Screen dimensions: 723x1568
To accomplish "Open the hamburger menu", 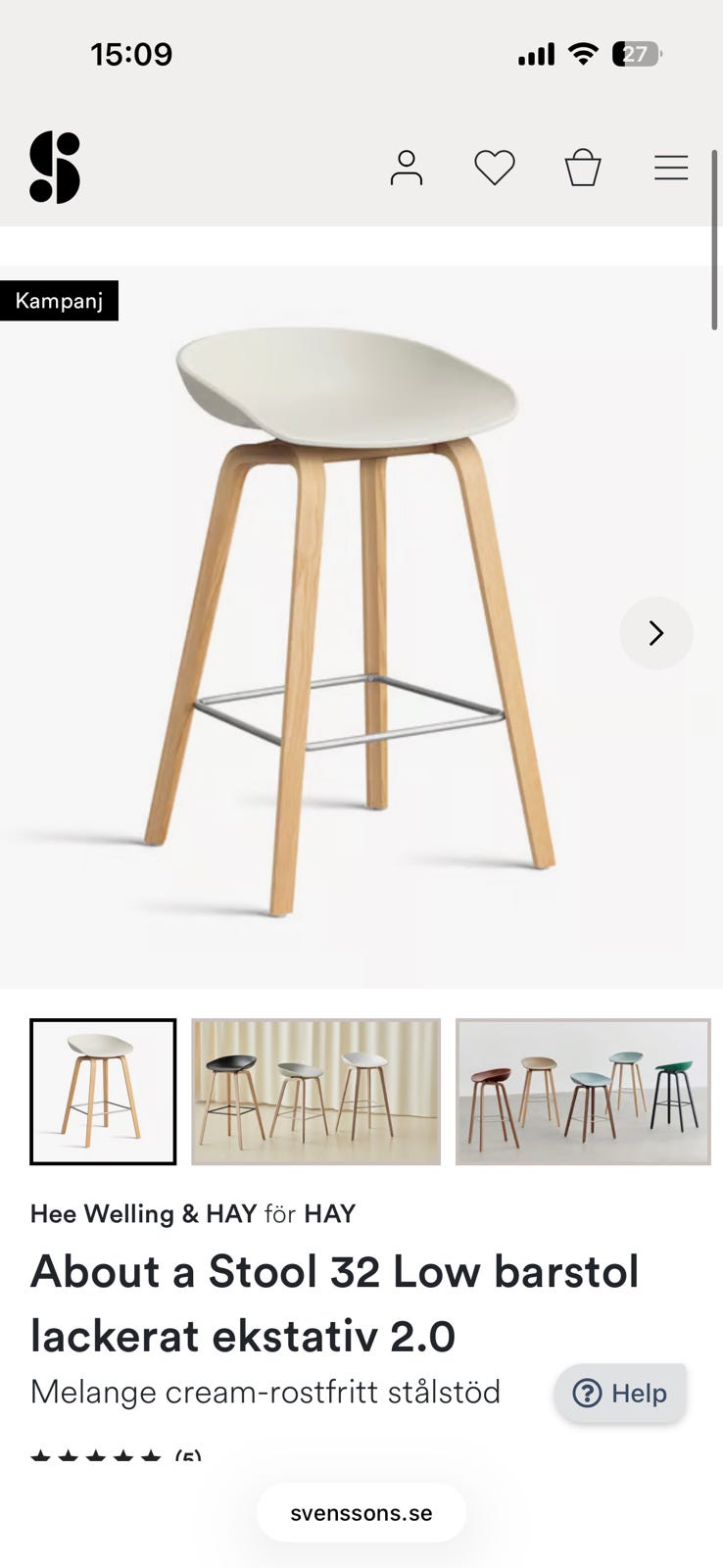I will (x=671, y=168).
